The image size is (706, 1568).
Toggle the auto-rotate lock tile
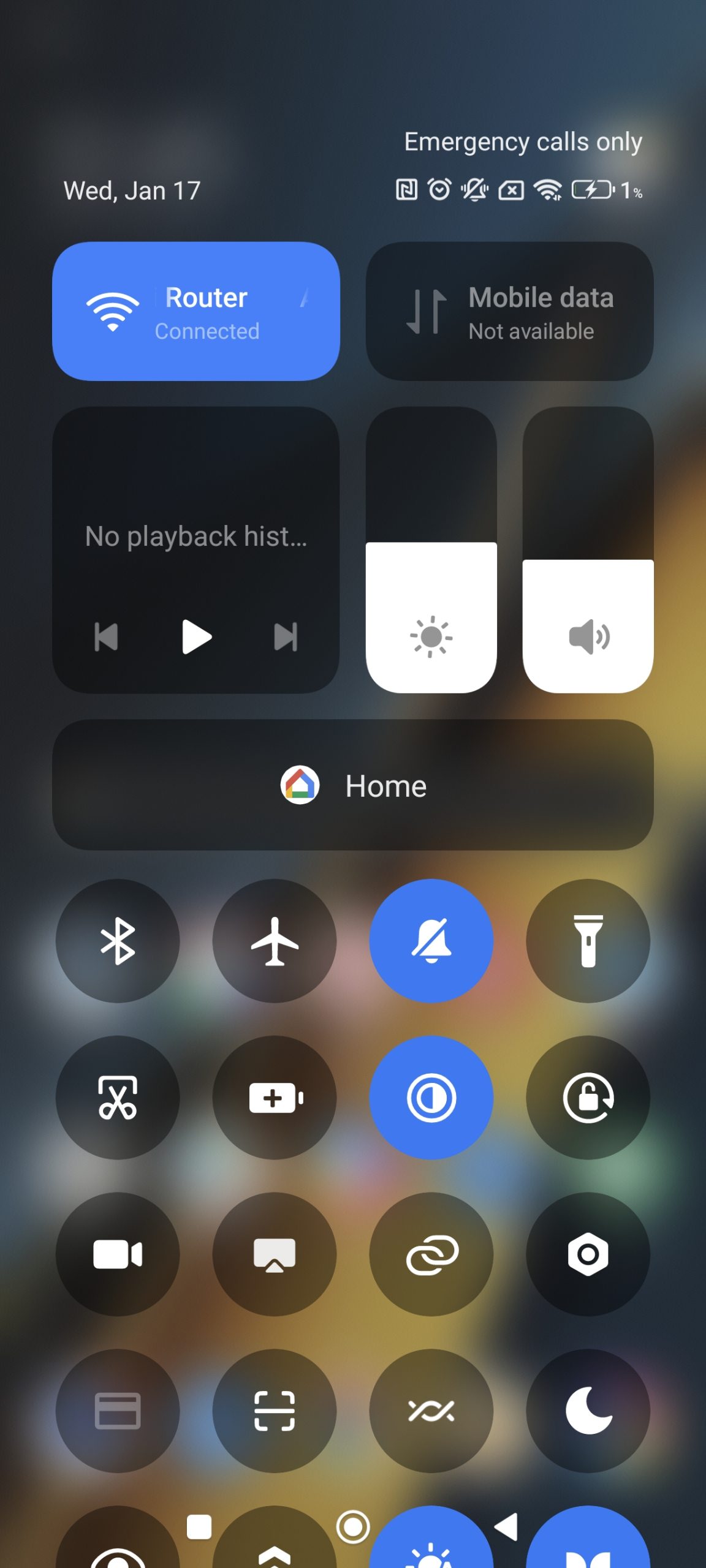tap(588, 1098)
